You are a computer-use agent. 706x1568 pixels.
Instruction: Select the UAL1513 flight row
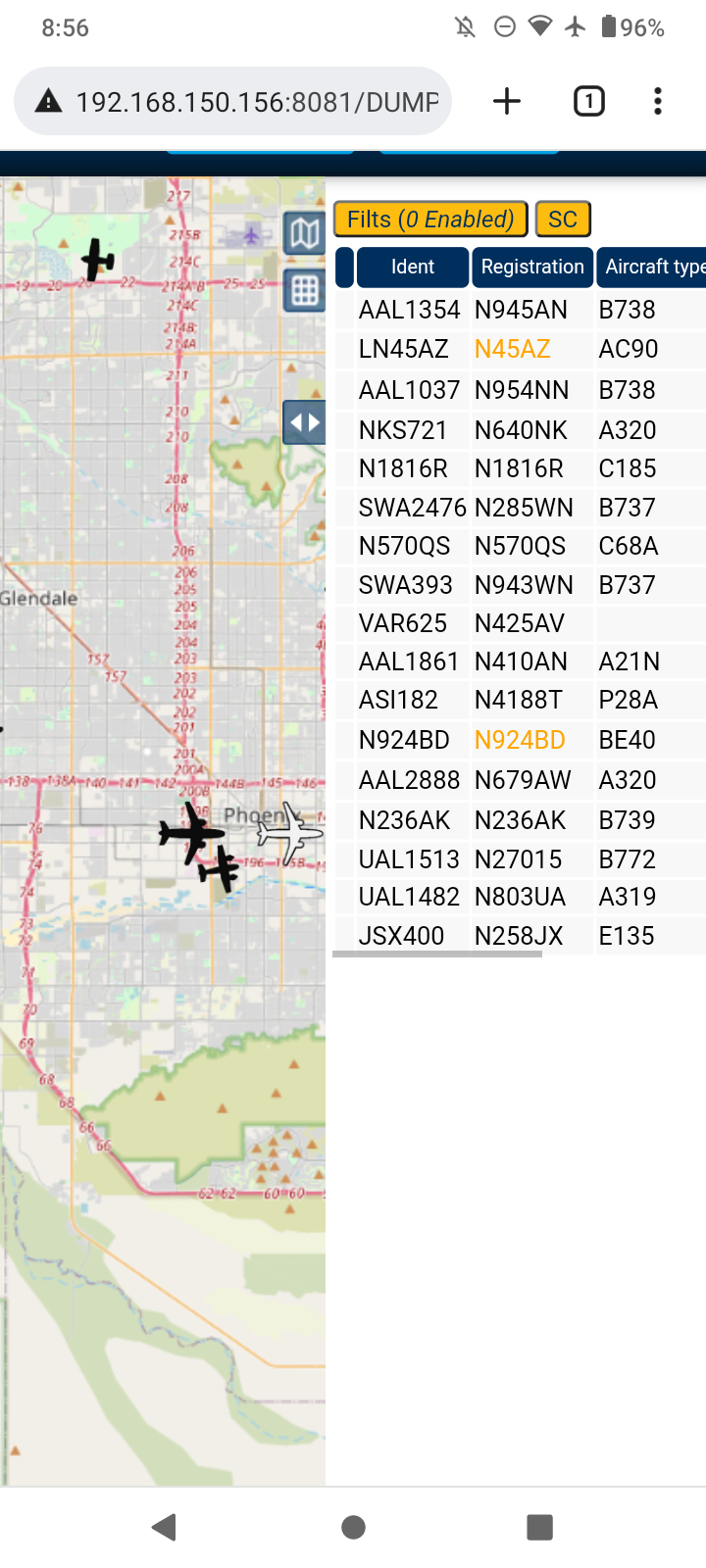(521, 859)
